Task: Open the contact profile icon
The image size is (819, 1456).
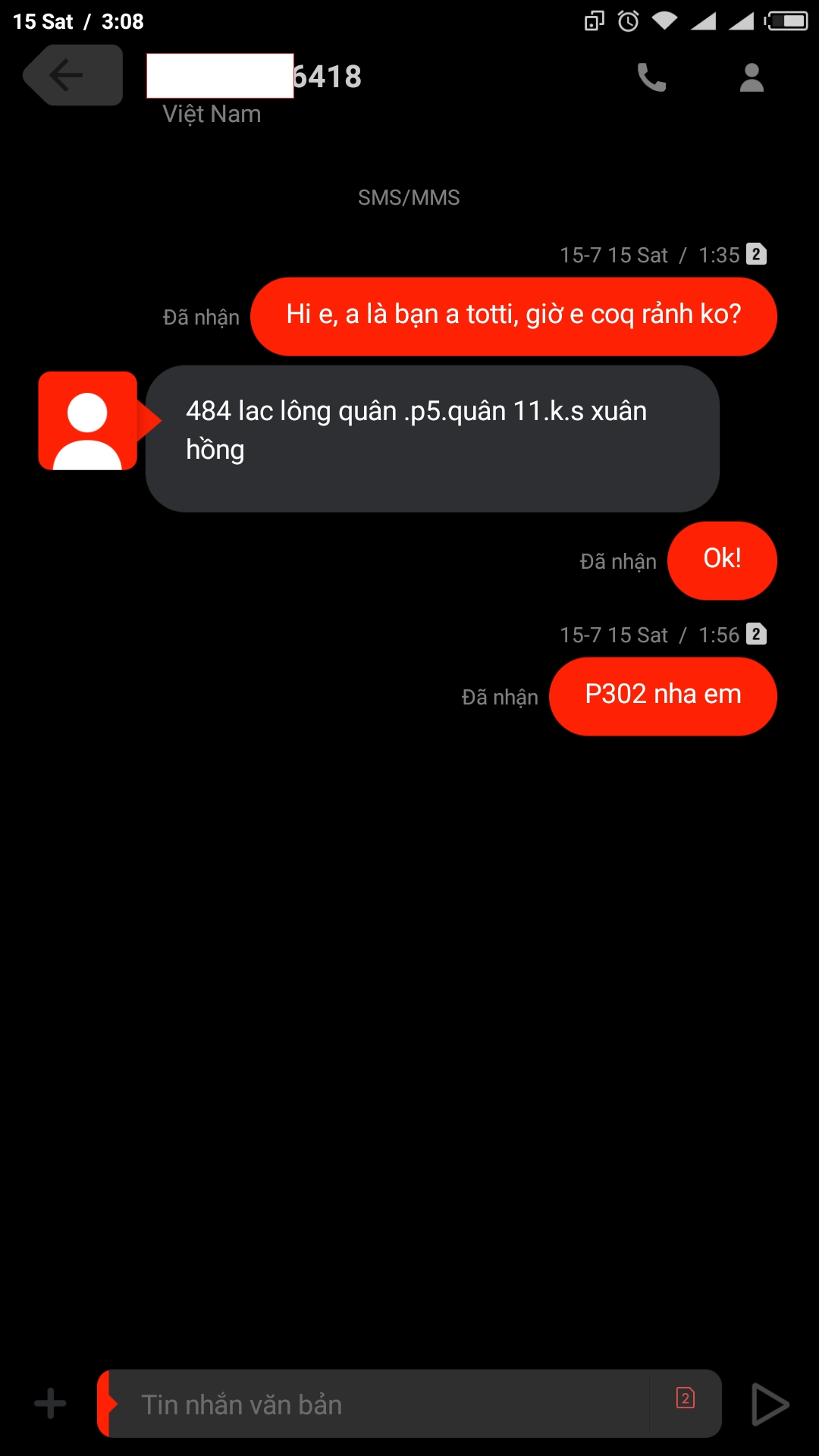Action: coord(752,77)
